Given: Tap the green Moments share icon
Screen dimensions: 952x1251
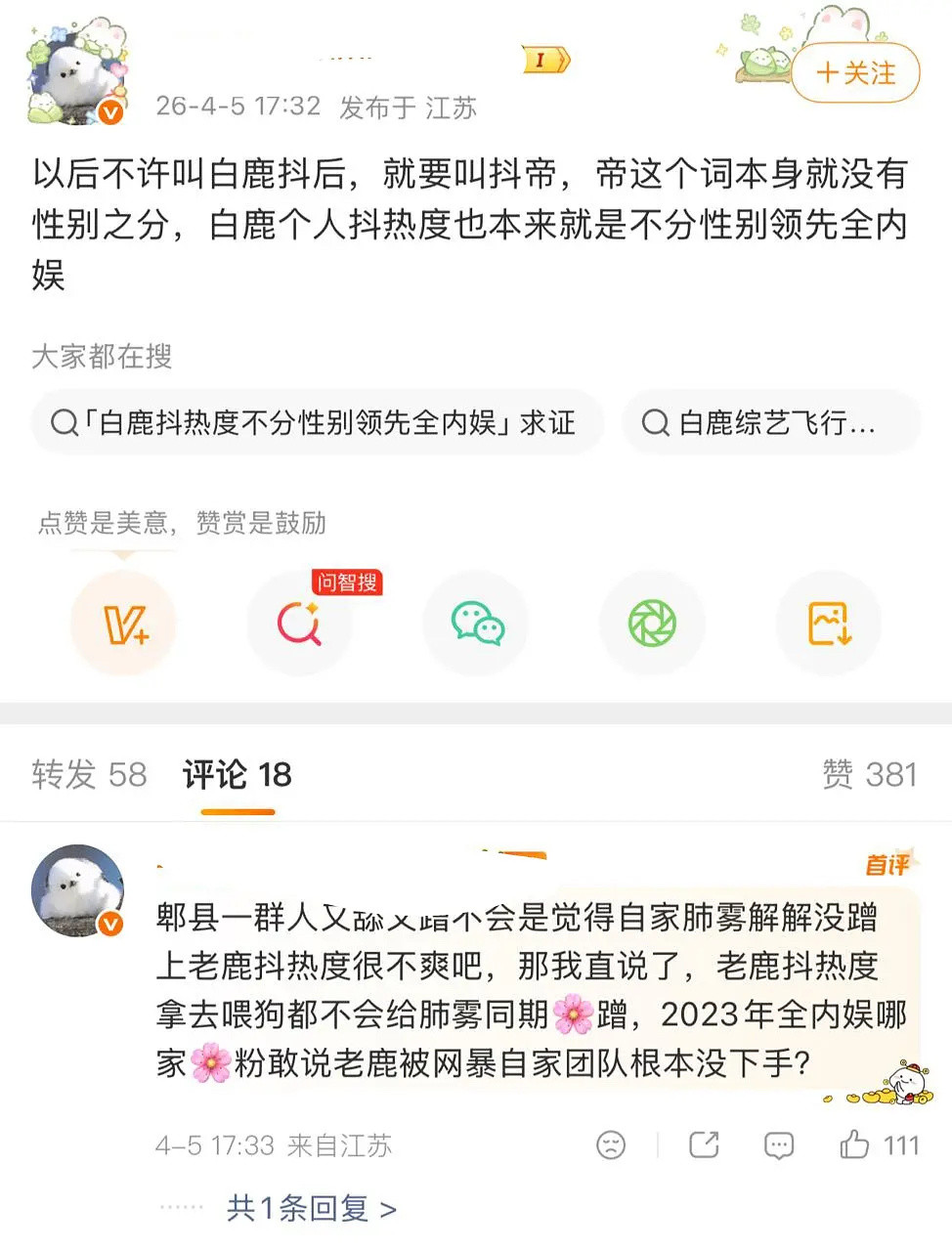Looking at the screenshot, I should click(652, 623).
